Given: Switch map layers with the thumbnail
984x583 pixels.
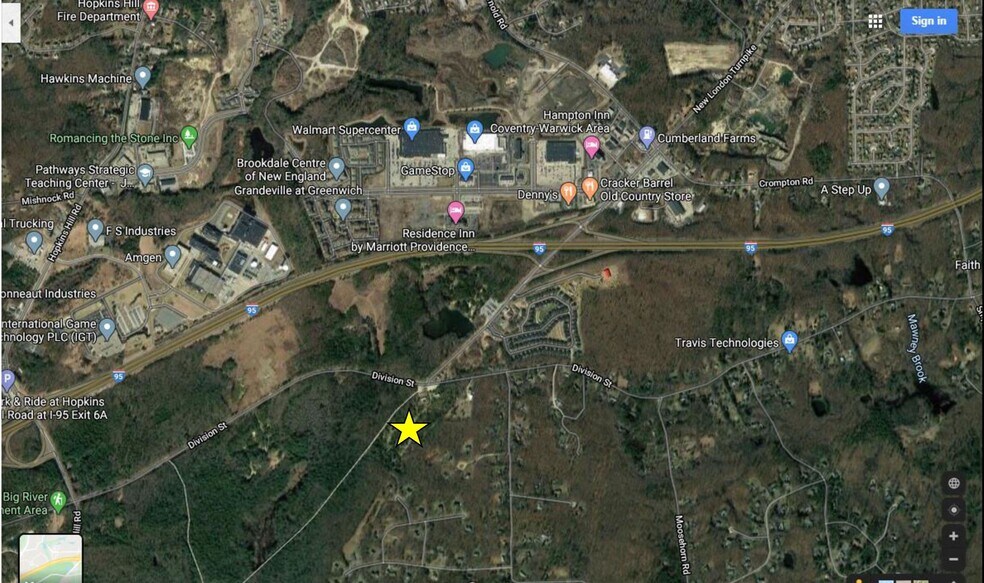Looking at the screenshot, I should pos(51,559).
